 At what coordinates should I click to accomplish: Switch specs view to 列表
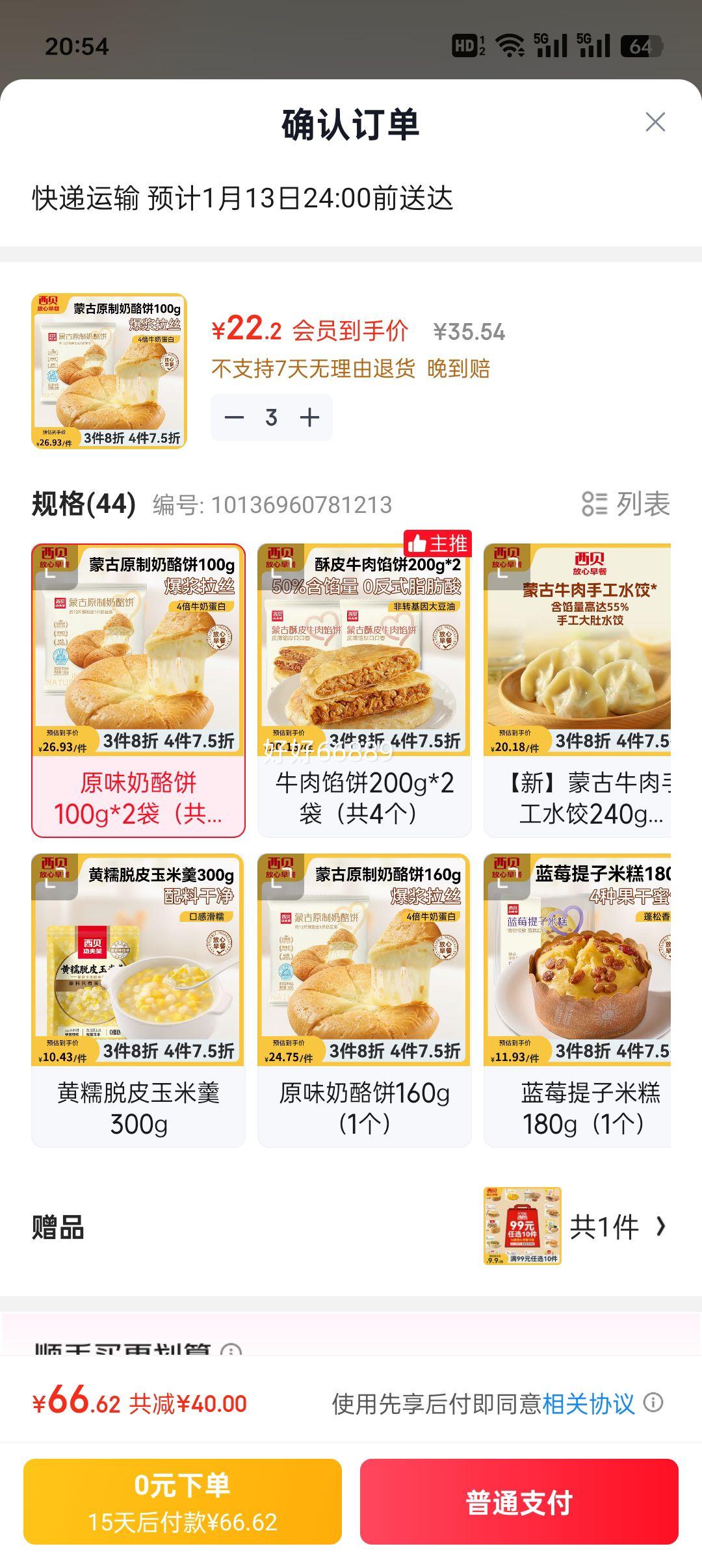(x=626, y=504)
